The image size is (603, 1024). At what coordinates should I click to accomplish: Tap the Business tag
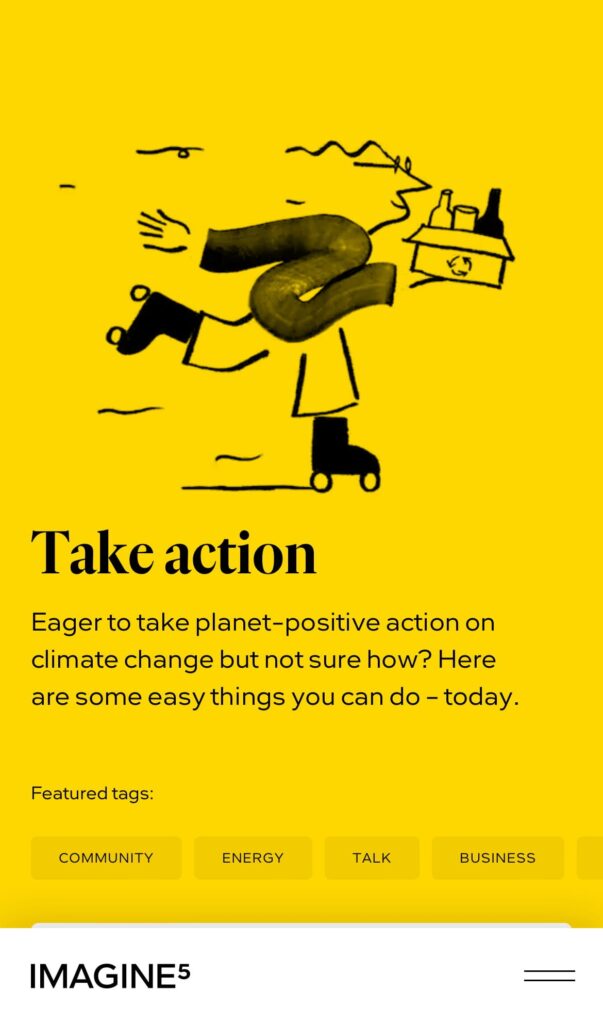pyautogui.click(x=497, y=858)
